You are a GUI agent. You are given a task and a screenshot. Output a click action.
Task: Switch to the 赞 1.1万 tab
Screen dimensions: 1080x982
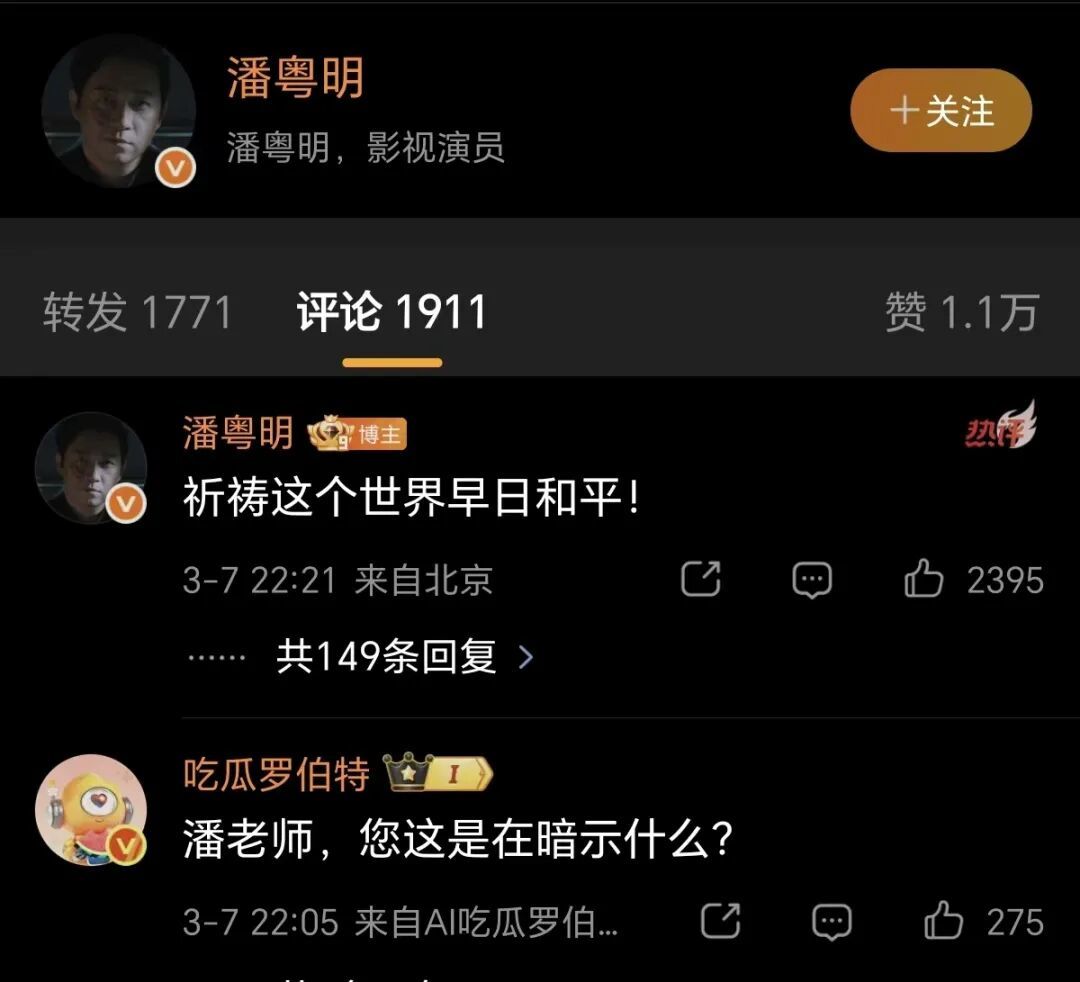click(x=961, y=313)
